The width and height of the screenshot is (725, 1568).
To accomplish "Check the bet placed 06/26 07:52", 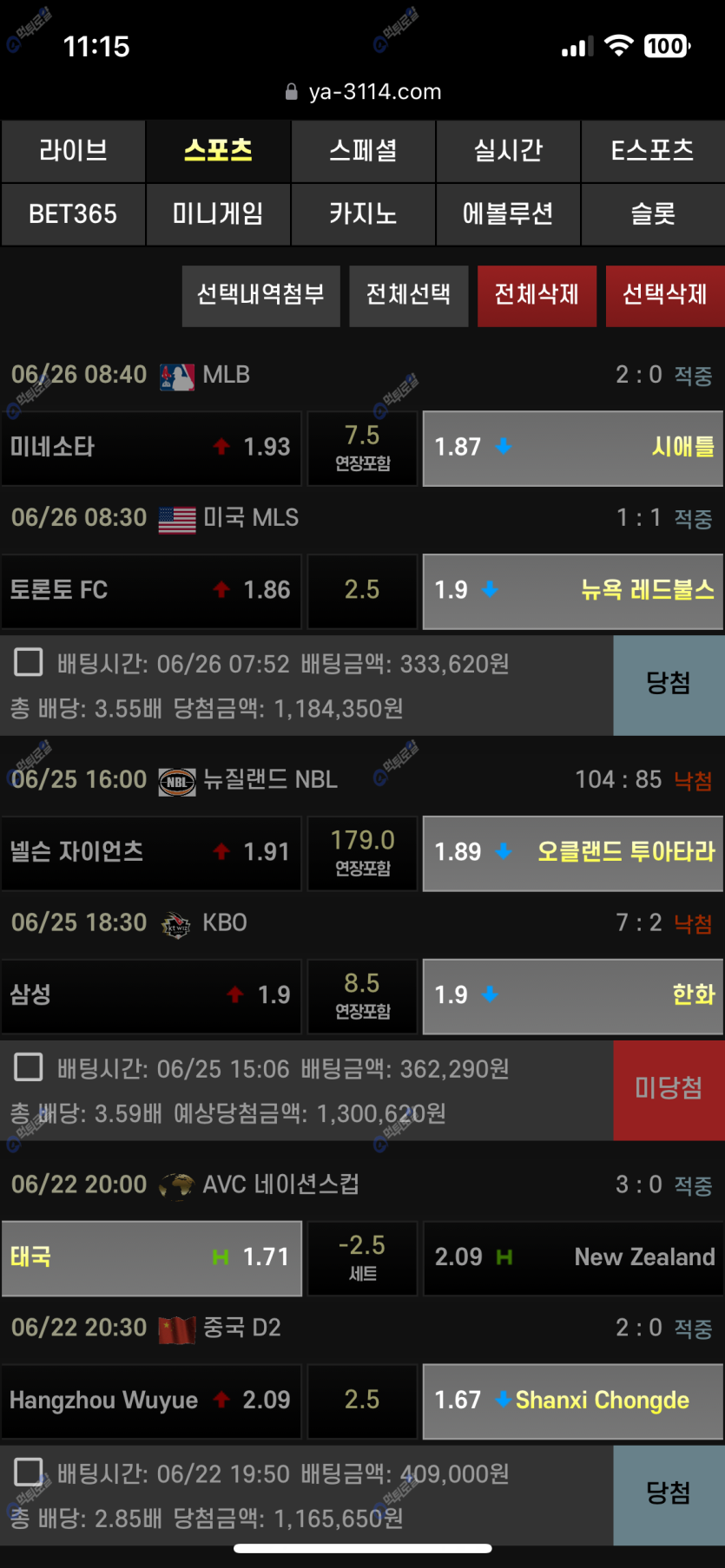I will (x=29, y=663).
